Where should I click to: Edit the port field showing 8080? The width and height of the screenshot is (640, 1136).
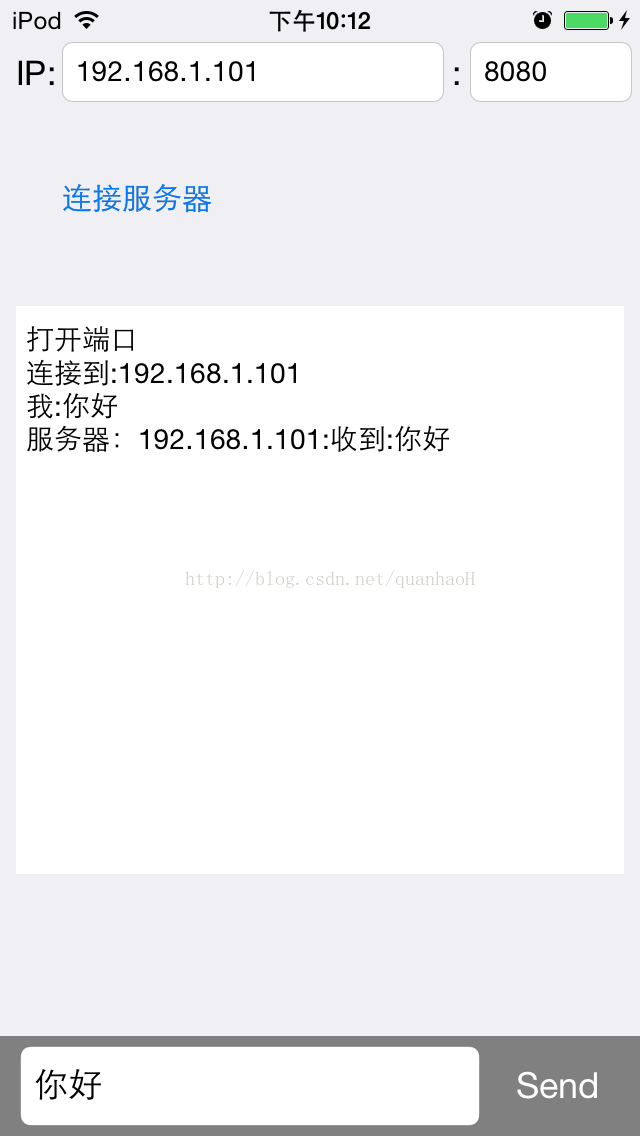551,72
